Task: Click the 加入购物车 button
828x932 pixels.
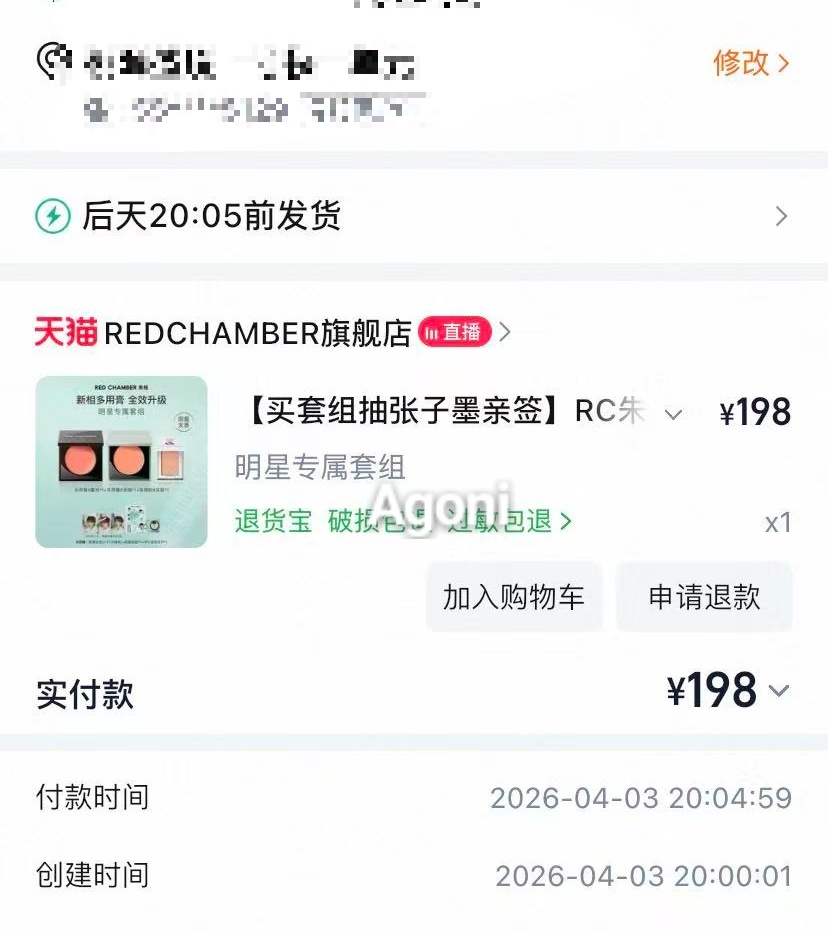Action: [x=514, y=596]
